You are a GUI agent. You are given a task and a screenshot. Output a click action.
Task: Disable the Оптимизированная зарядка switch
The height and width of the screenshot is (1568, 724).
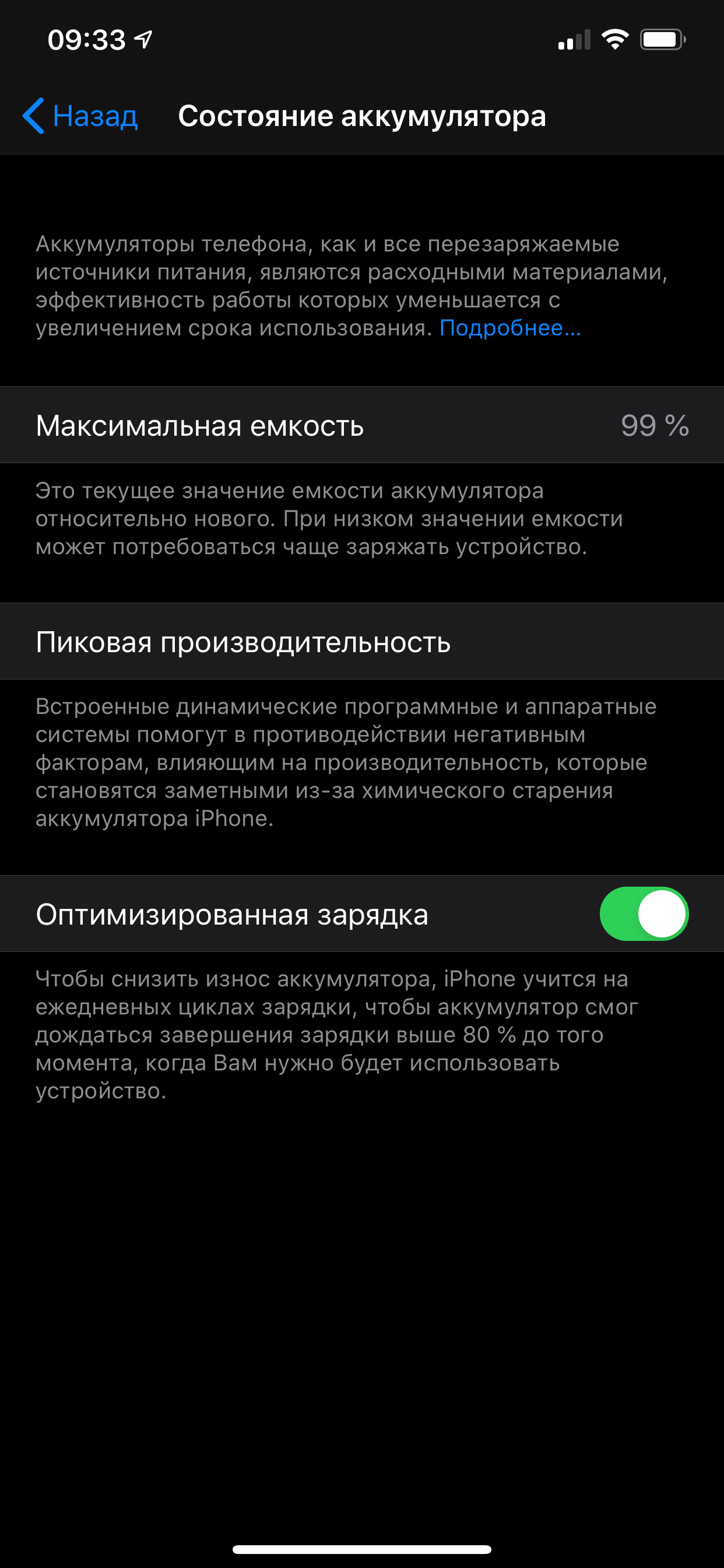(644, 914)
